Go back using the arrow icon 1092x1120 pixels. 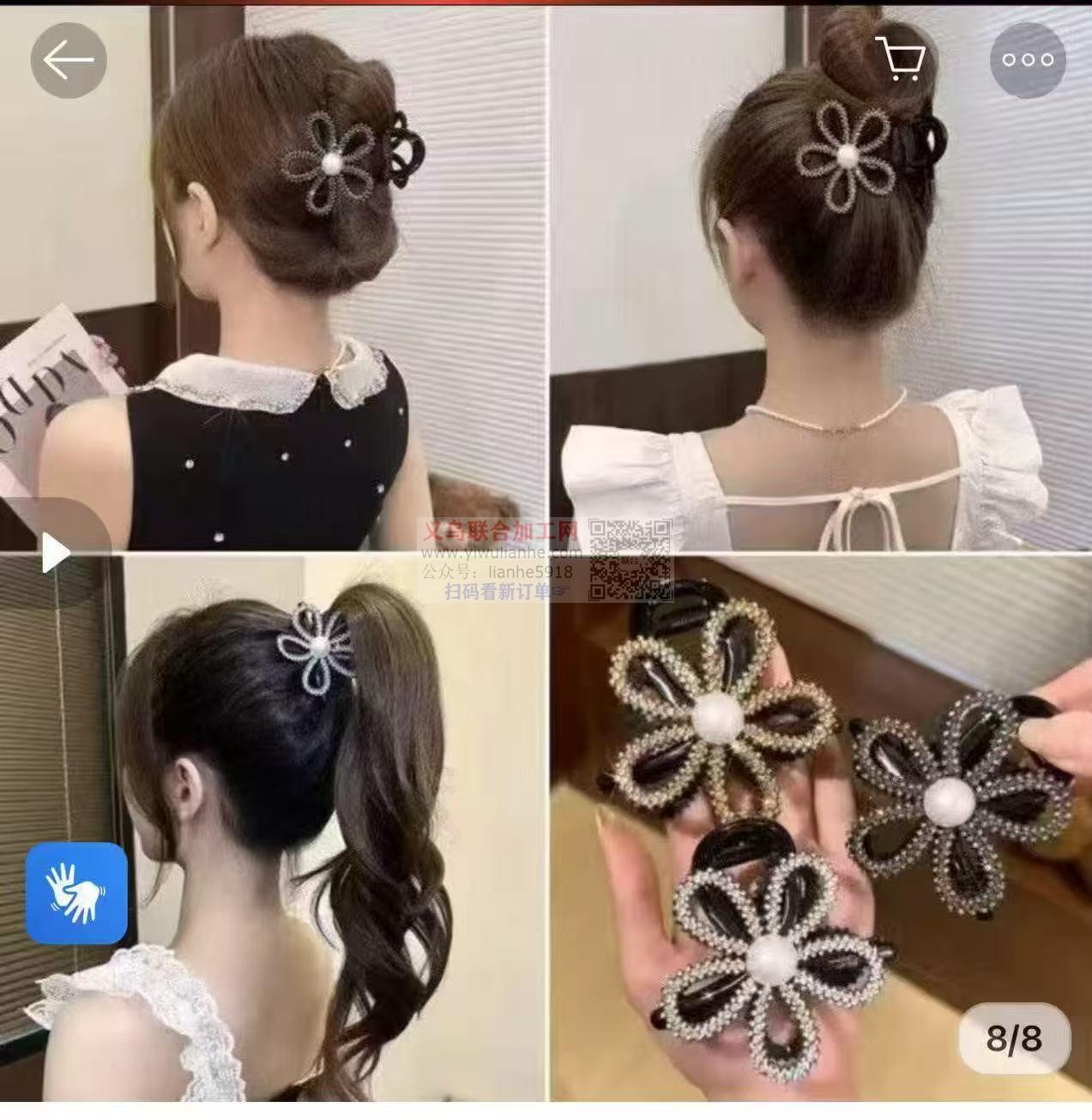coord(69,60)
